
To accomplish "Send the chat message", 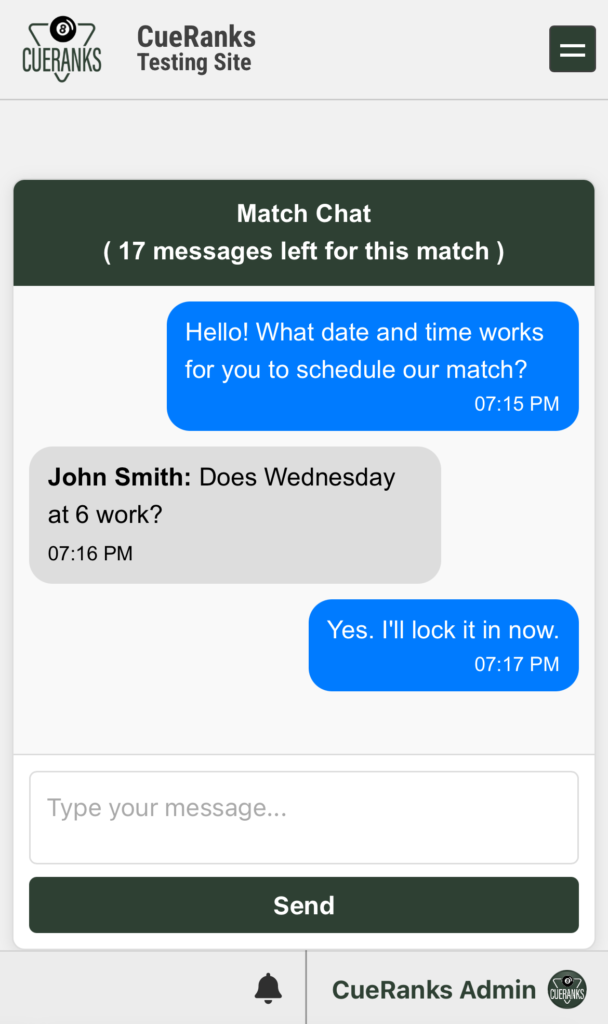I will 304,905.
